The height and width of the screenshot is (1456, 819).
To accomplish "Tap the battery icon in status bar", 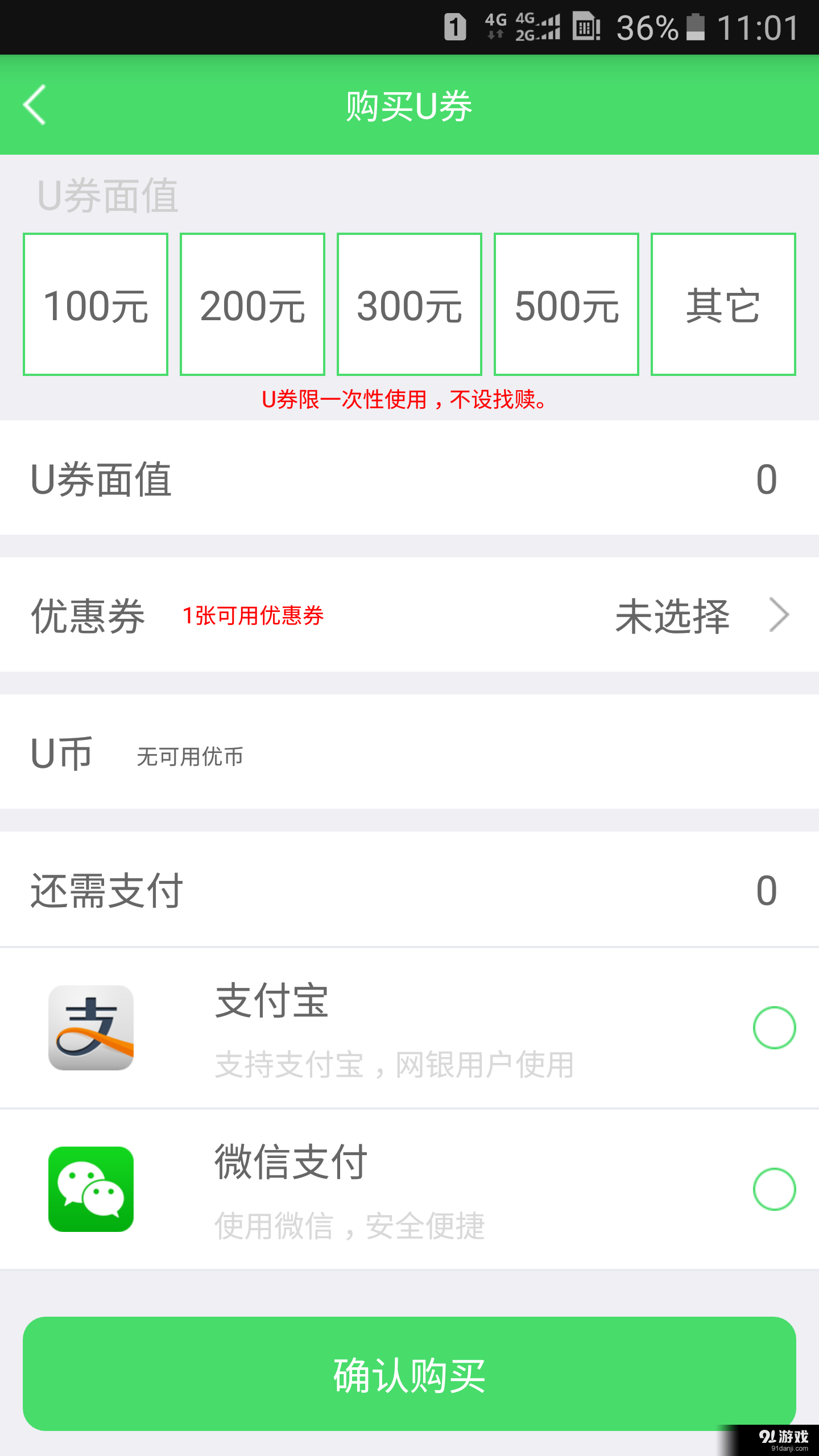I will click(x=696, y=27).
